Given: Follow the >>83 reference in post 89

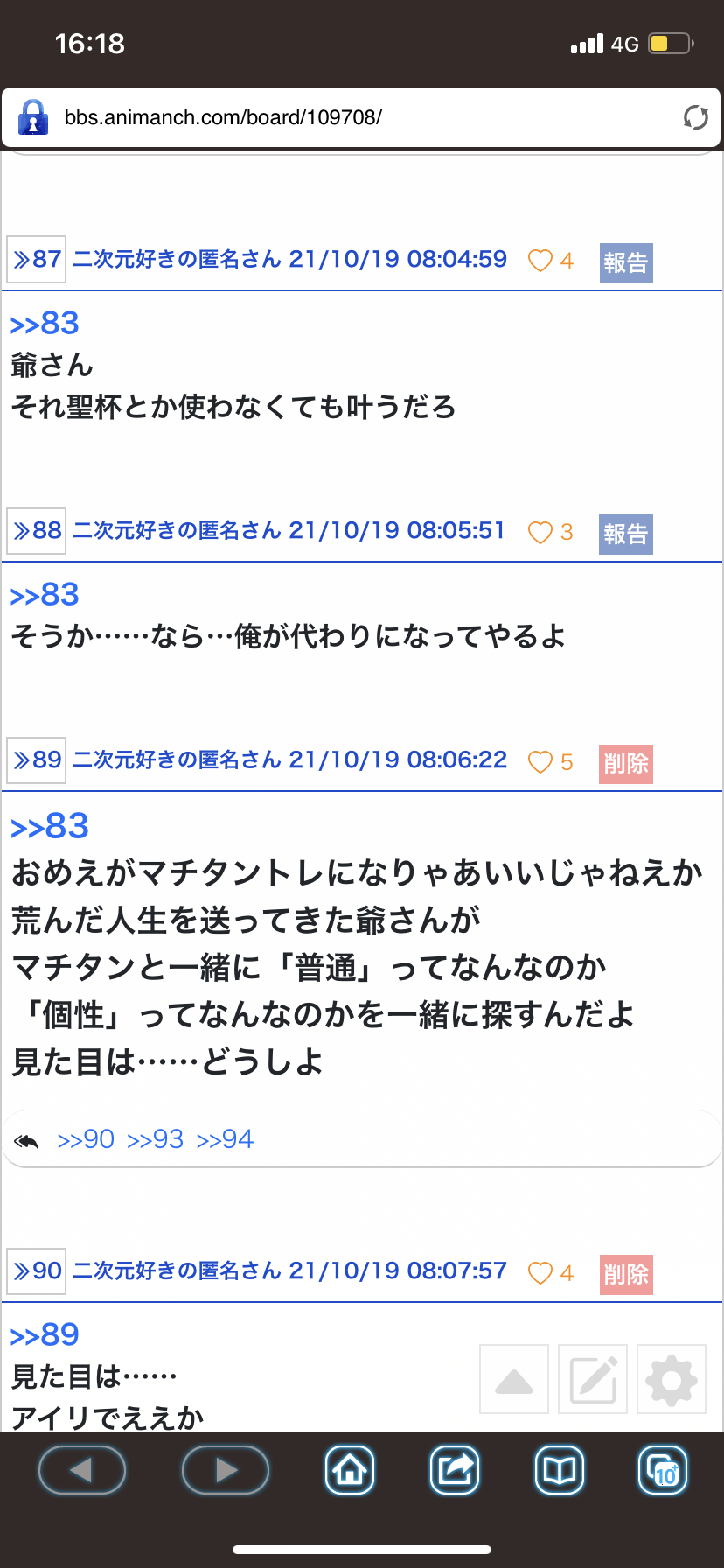Looking at the screenshot, I should click(50, 826).
